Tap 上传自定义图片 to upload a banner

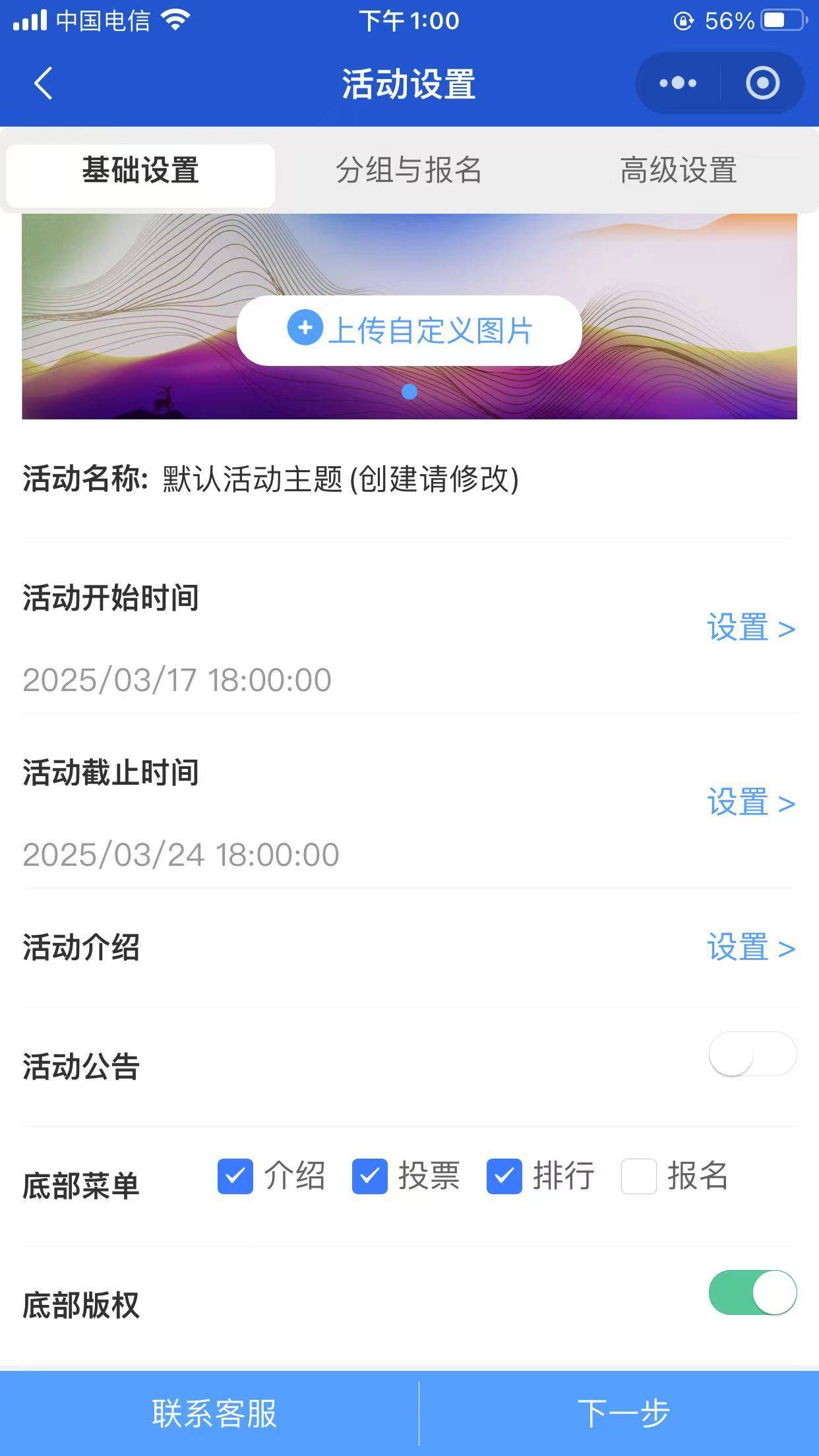[409, 330]
